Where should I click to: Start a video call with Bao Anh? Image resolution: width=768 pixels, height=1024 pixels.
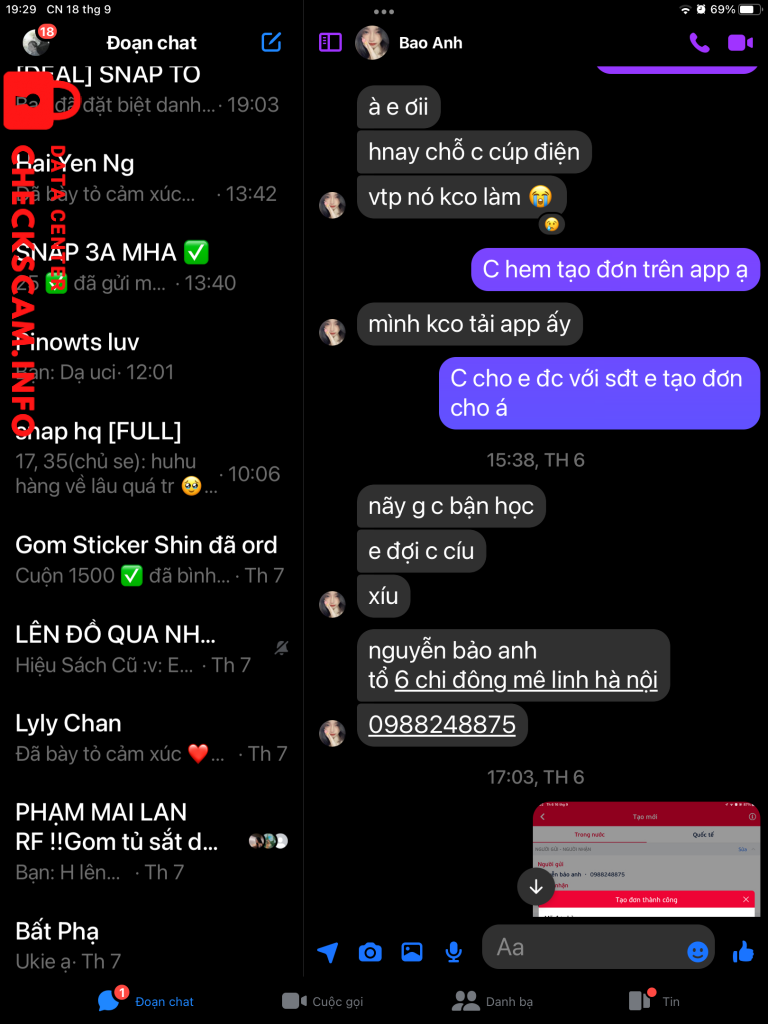(740, 43)
